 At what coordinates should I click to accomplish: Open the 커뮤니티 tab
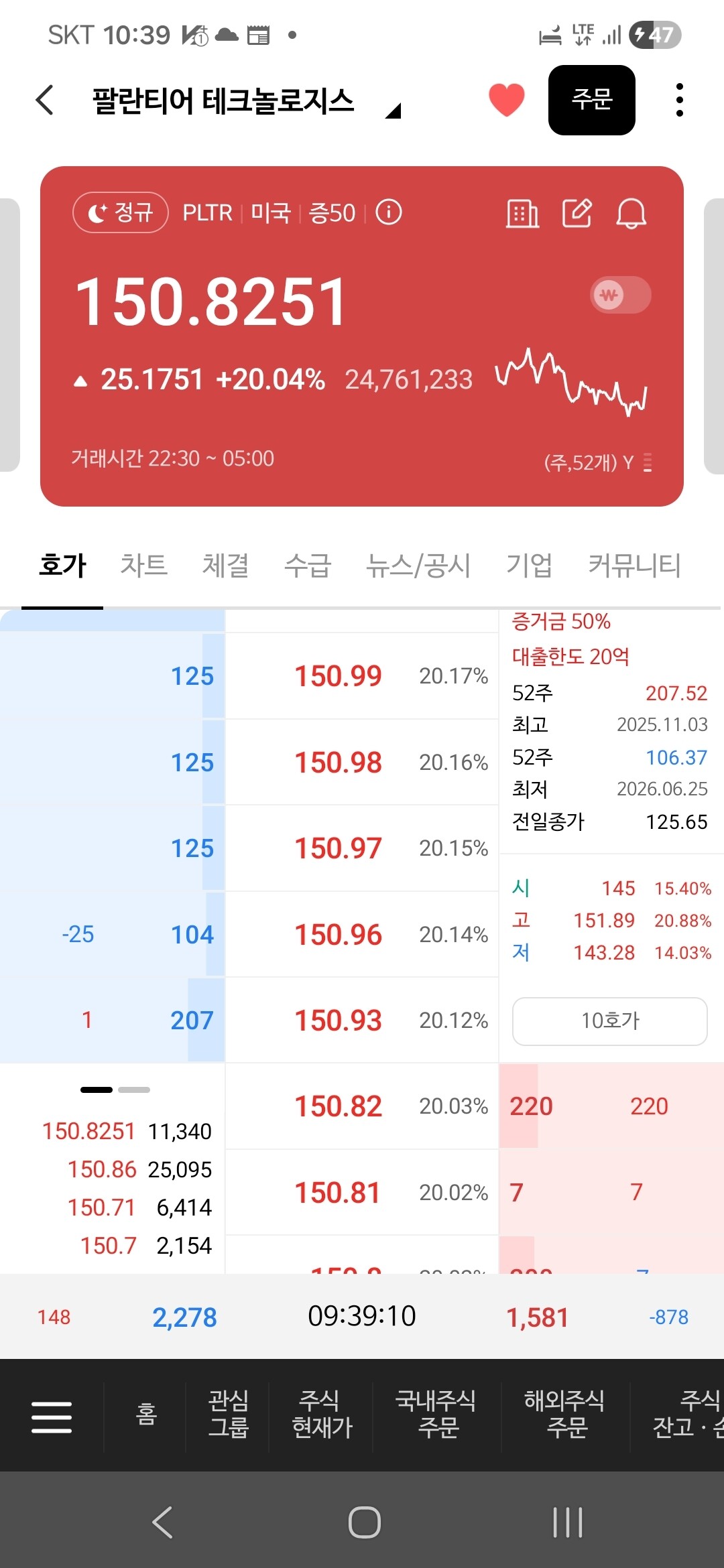click(634, 565)
